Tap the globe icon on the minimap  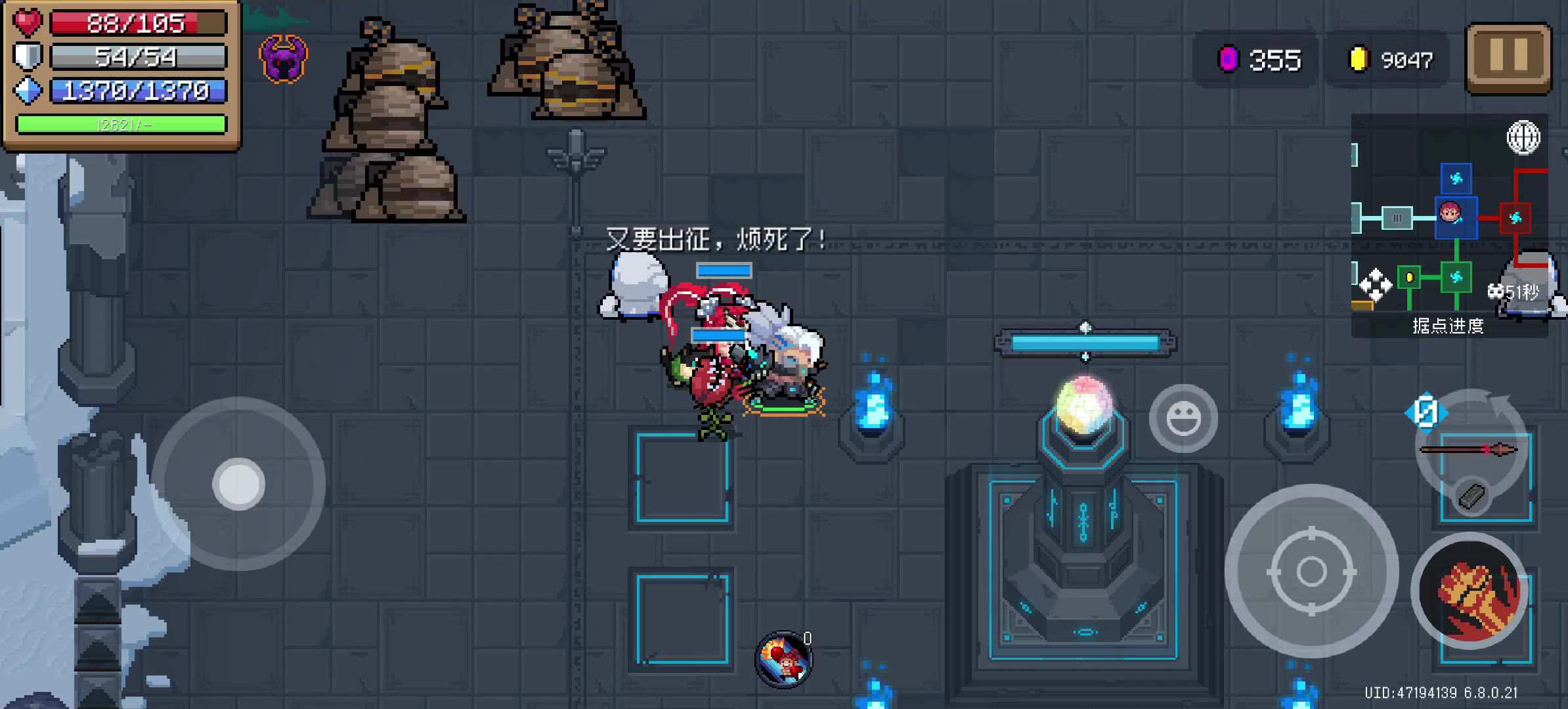pyautogui.click(x=1523, y=138)
